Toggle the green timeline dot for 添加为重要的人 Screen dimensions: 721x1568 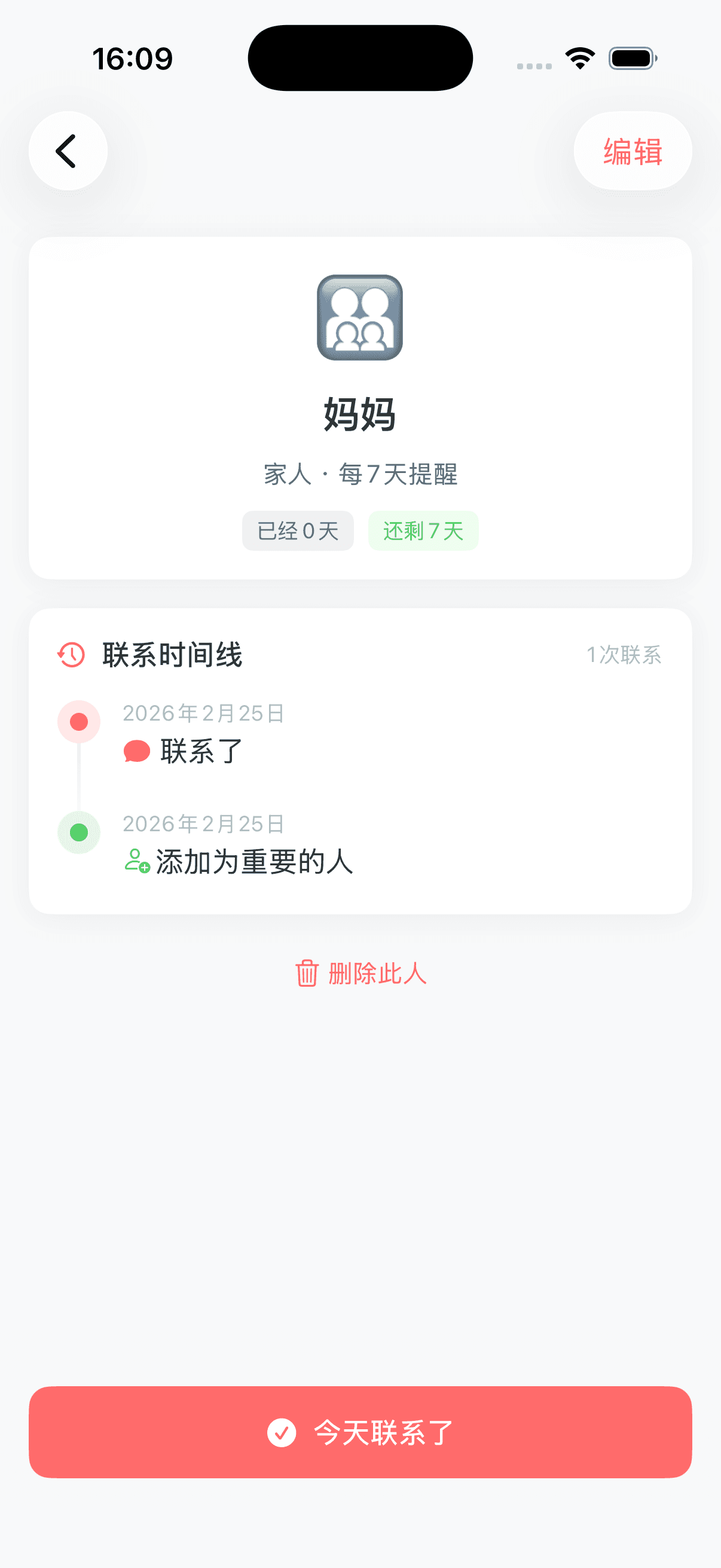78,832
